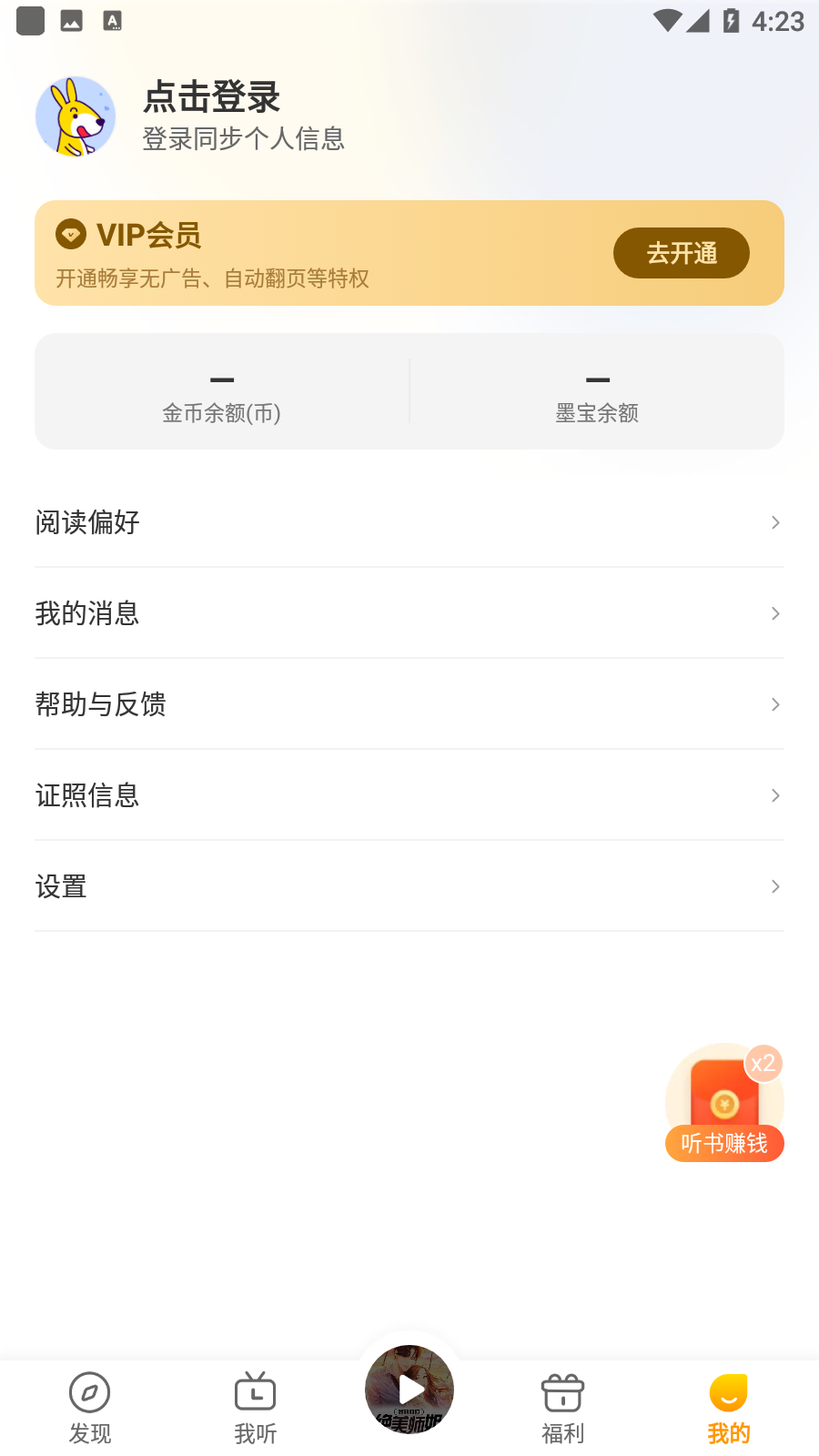819x1456 pixels.
Task: Tap 去开通 to activate VIP
Action: click(x=681, y=253)
